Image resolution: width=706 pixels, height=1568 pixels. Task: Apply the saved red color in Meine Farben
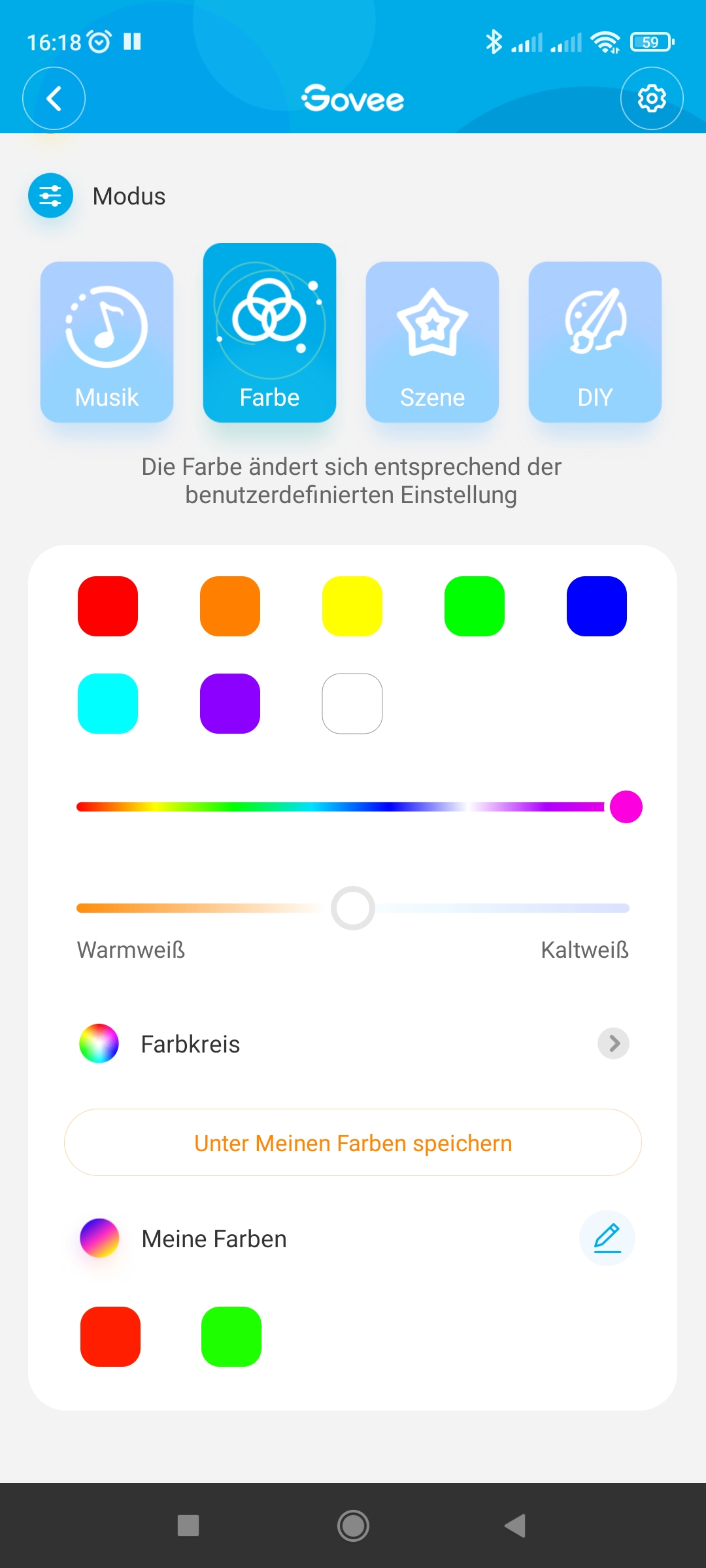click(x=110, y=1337)
